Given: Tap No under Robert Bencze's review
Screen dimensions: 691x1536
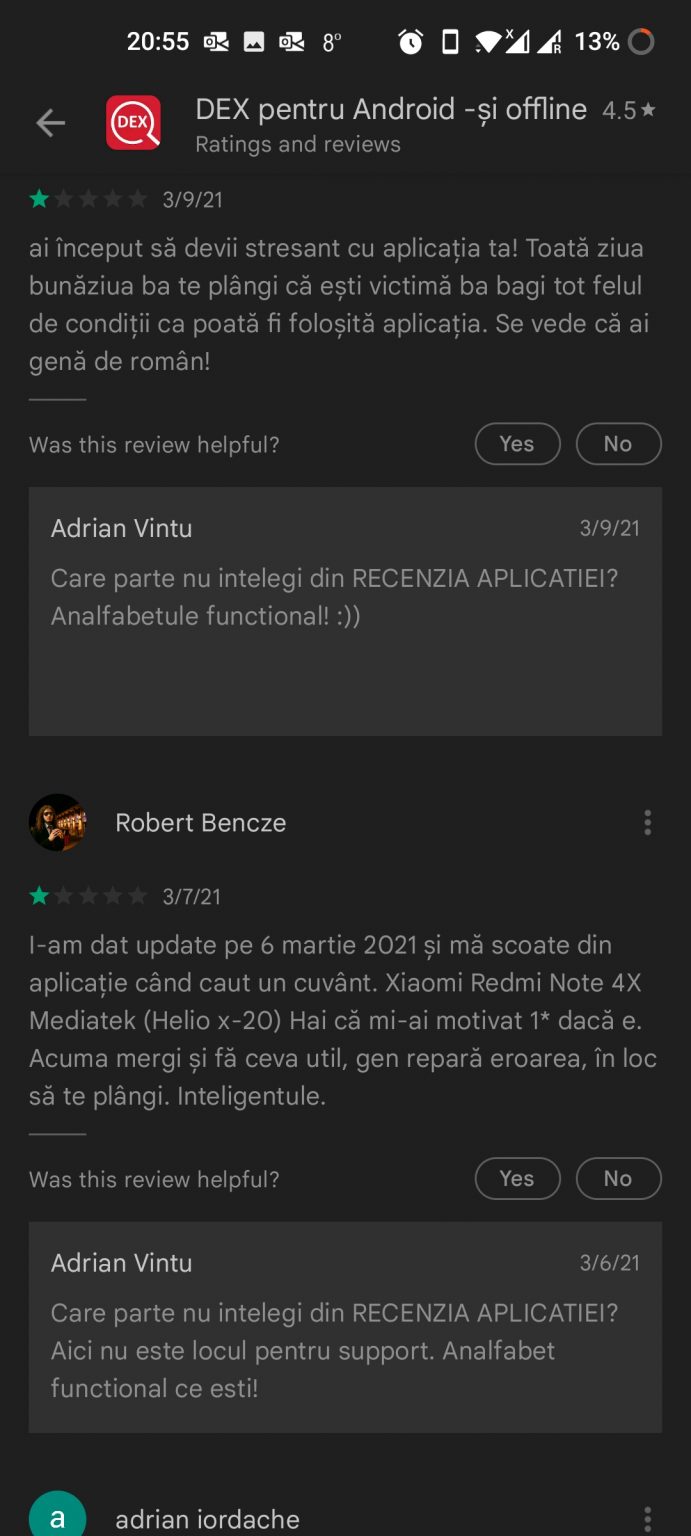Looking at the screenshot, I should pyautogui.click(x=618, y=1179).
